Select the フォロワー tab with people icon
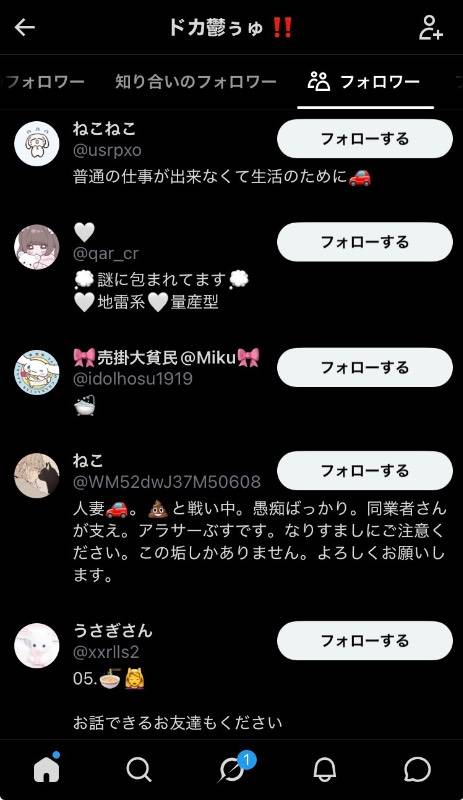 pyautogui.click(x=365, y=82)
